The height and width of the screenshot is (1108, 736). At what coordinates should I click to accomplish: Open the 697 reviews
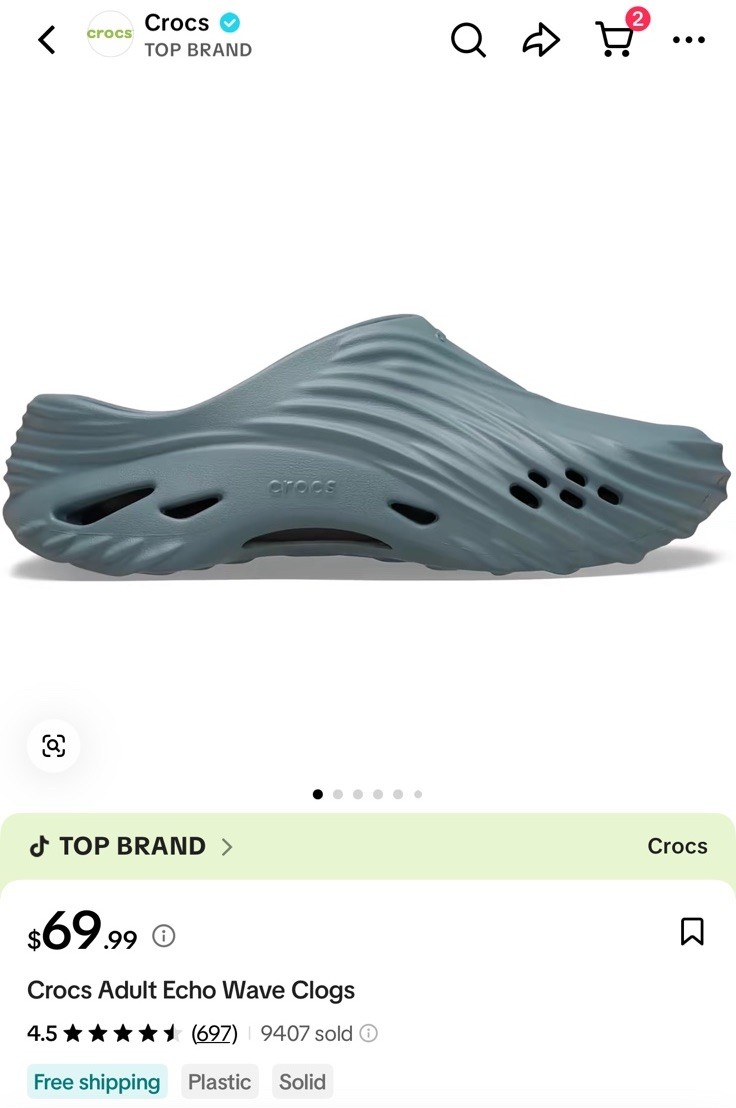coord(214,1033)
